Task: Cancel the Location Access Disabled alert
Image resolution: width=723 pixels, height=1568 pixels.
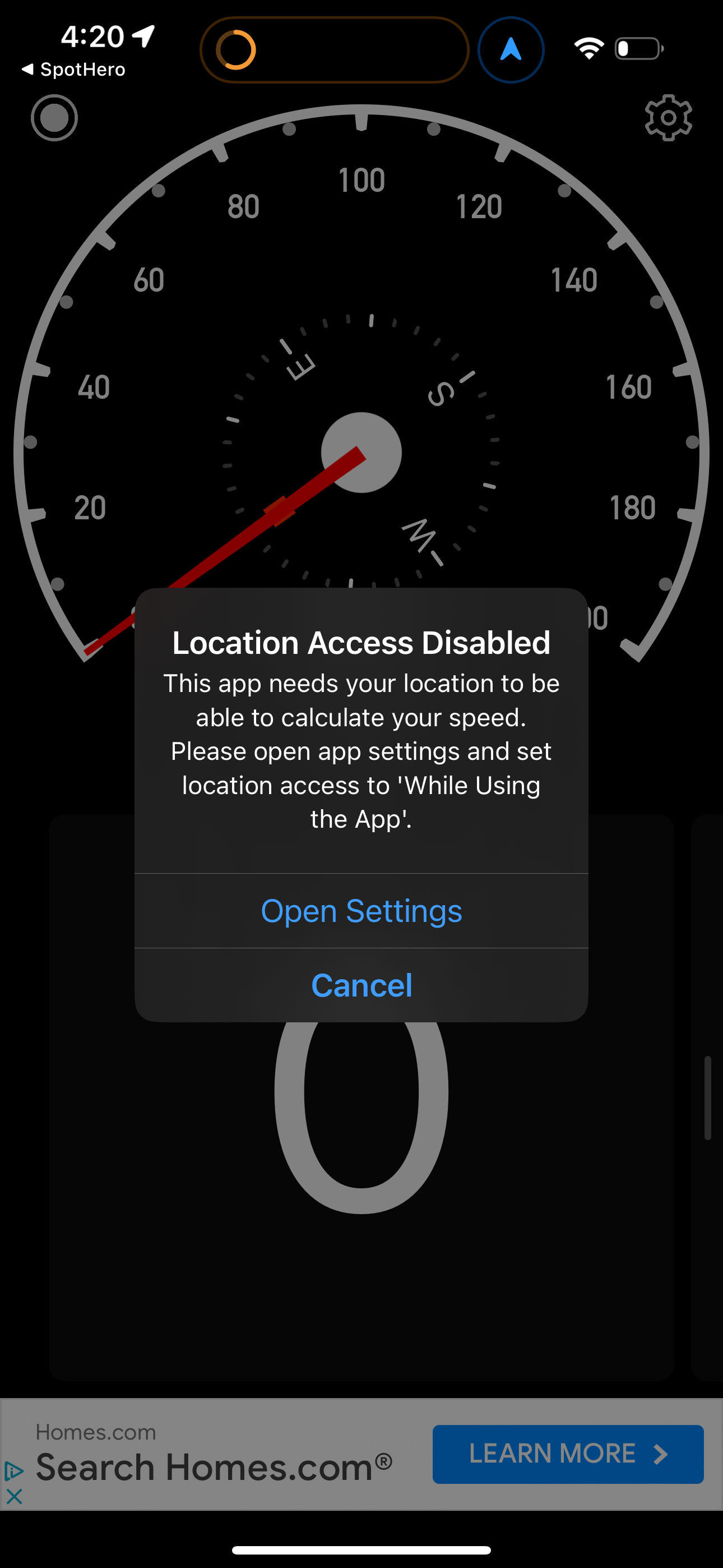Action: pyautogui.click(x=361, y=985)
